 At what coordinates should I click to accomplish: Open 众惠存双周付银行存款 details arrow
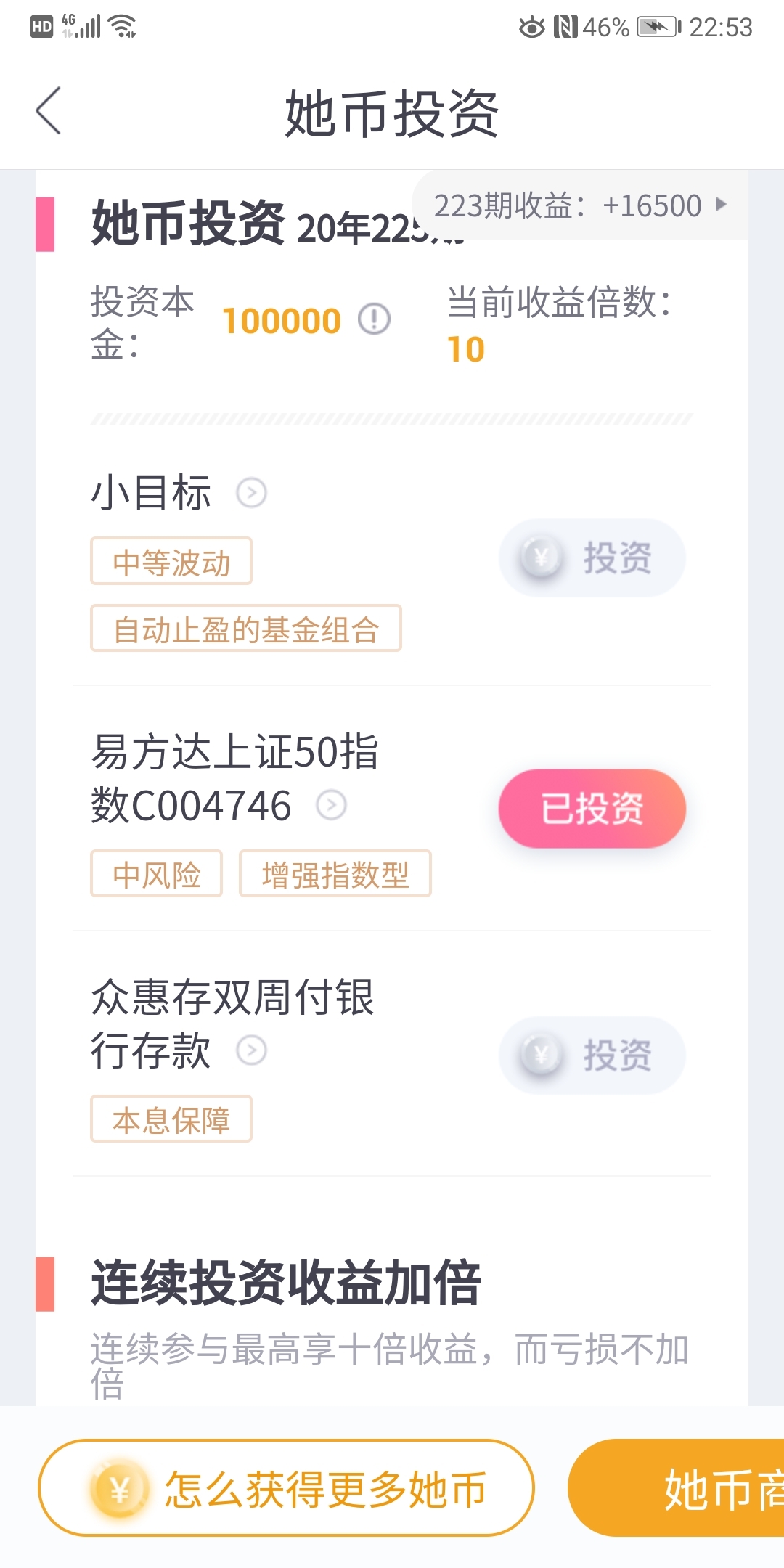[x=252, y=1050]
